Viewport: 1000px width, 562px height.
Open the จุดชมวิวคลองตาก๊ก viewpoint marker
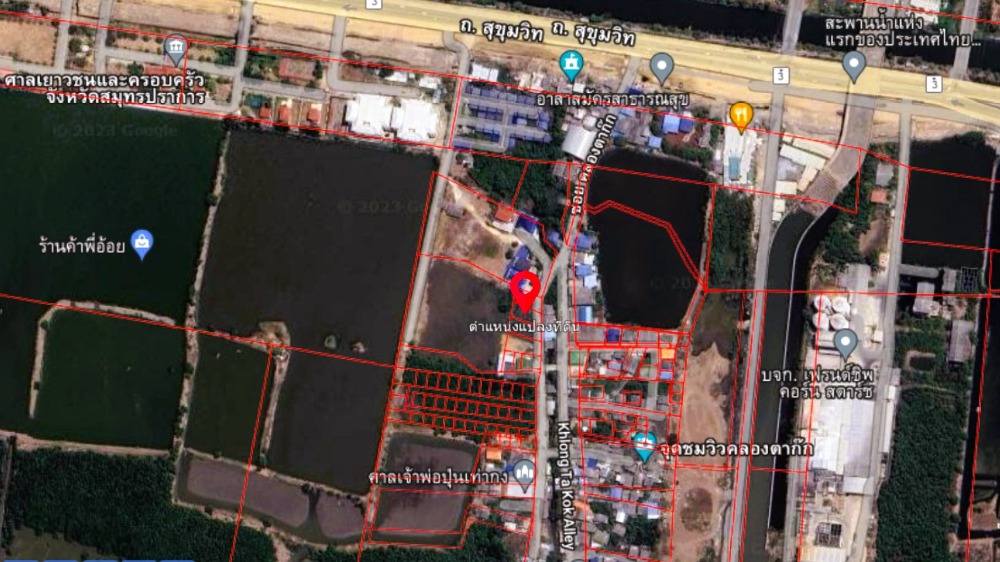point(645,445)
